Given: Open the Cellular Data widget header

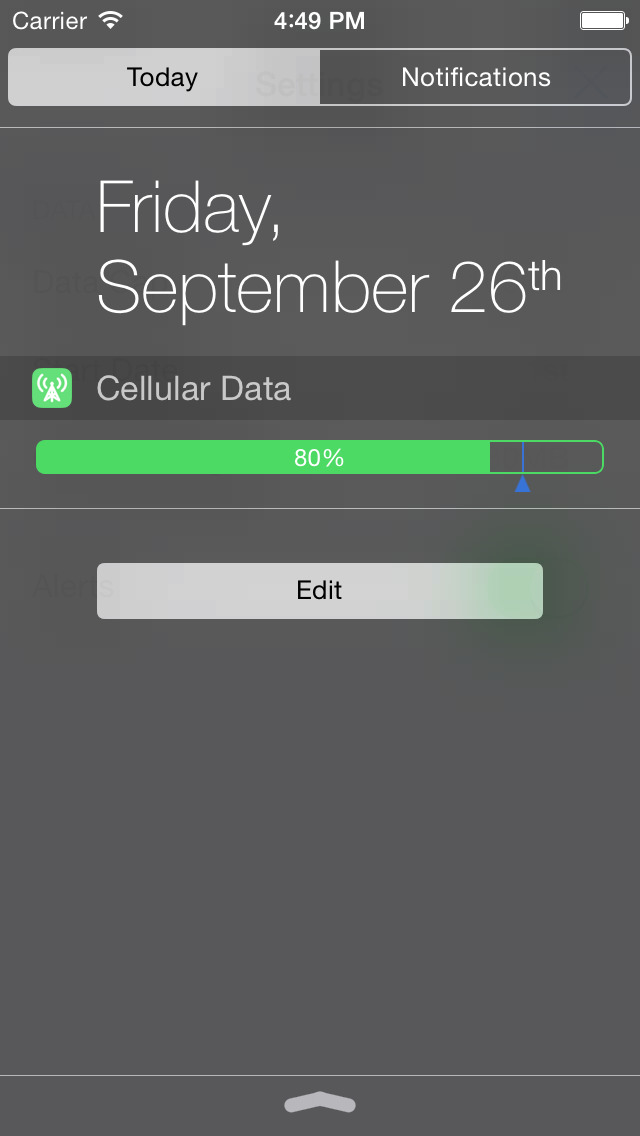Looking at the screenshot, I should click(x=320, y=388).
